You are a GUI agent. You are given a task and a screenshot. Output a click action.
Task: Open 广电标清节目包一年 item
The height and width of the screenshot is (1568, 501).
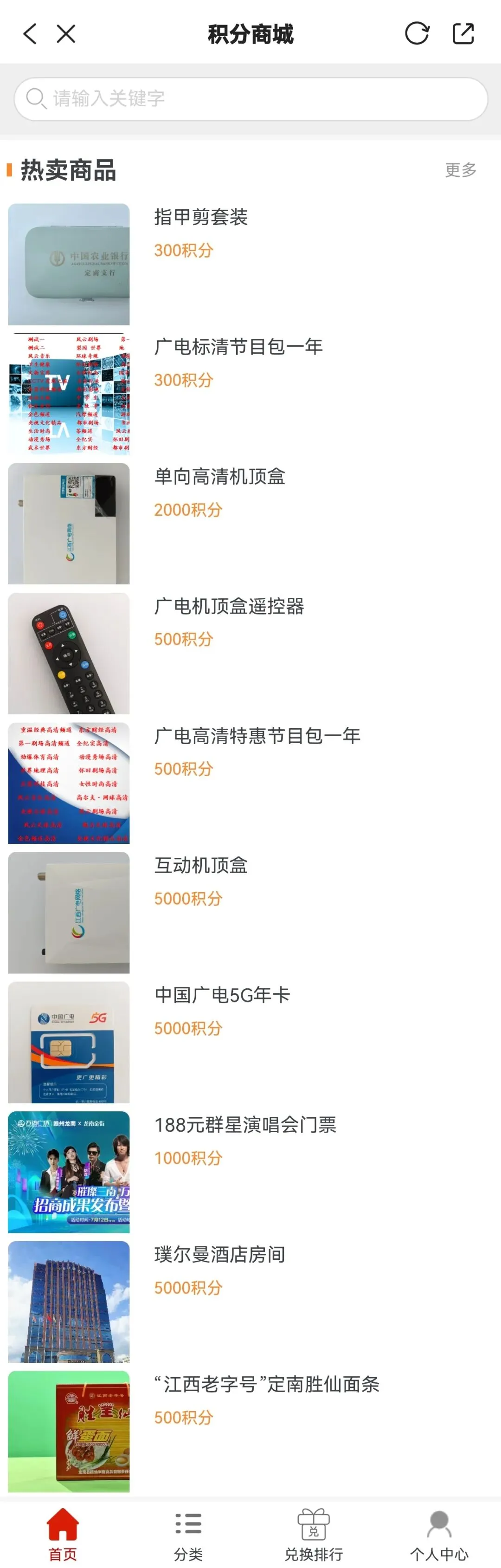pos(250,394)
